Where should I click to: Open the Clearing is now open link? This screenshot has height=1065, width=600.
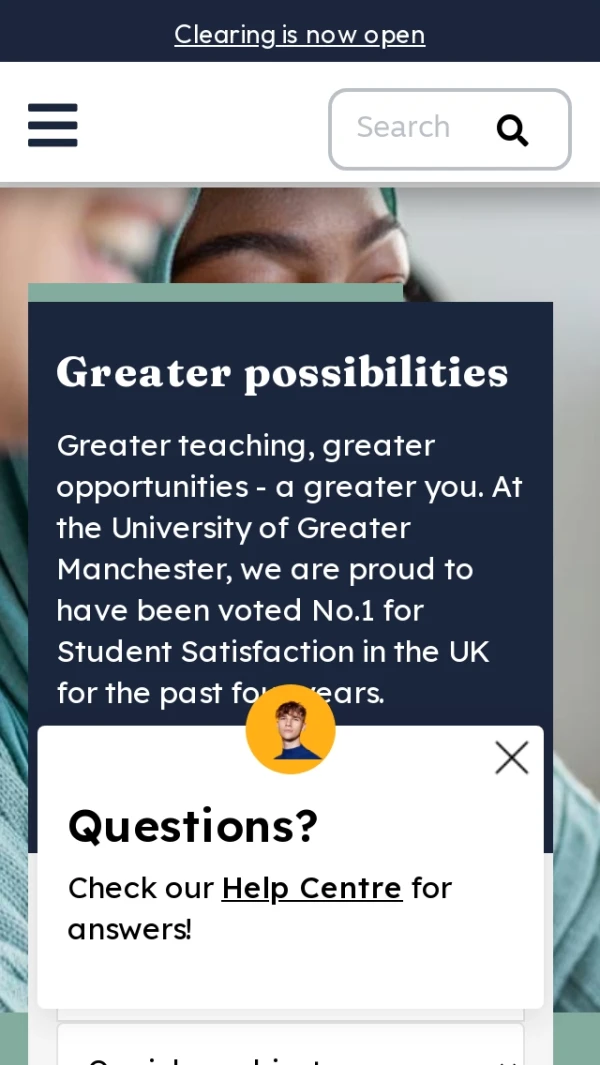click(x=299, y=34)
